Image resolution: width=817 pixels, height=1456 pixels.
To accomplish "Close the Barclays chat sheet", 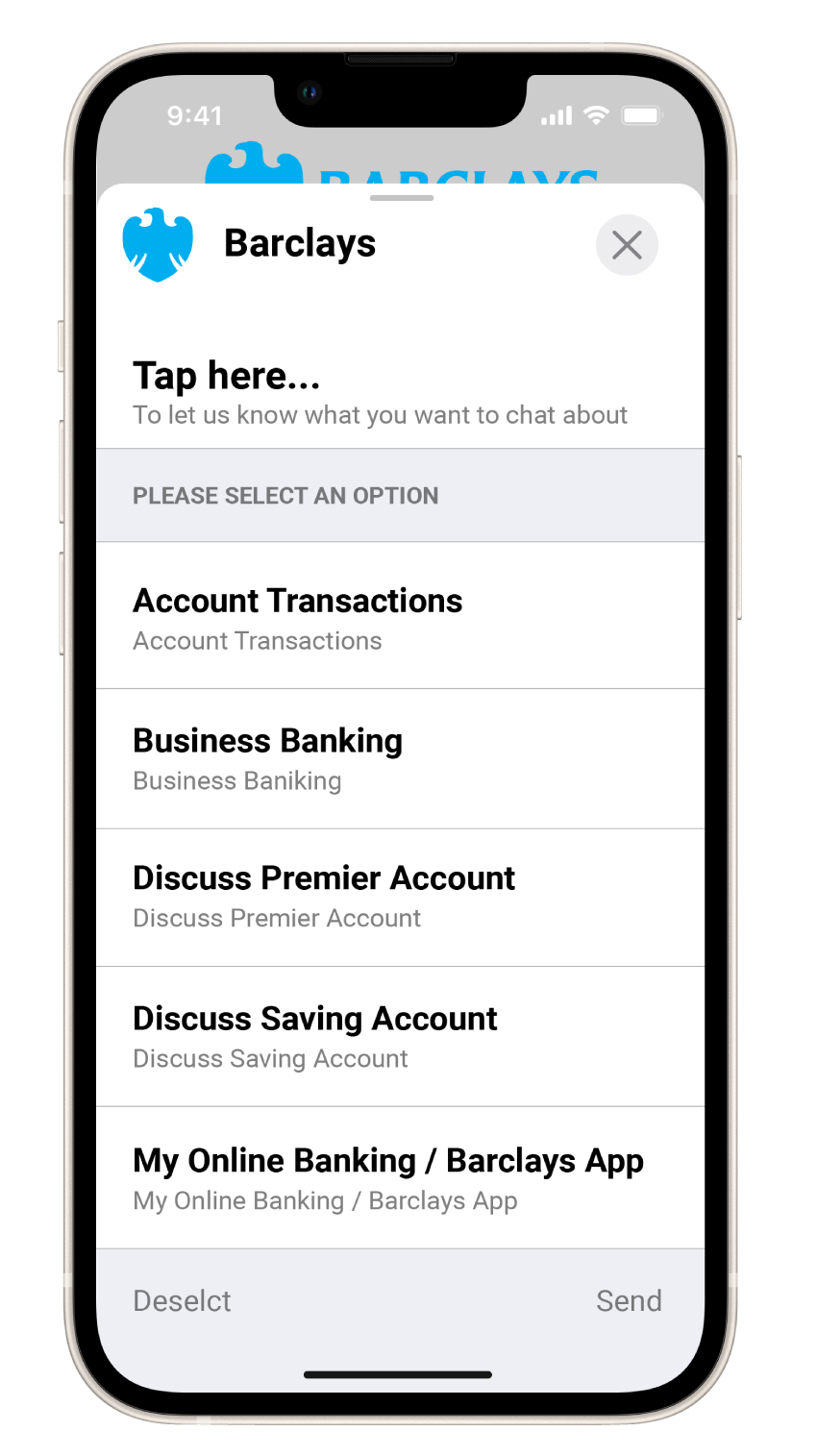I will click(x=627, y=245).
